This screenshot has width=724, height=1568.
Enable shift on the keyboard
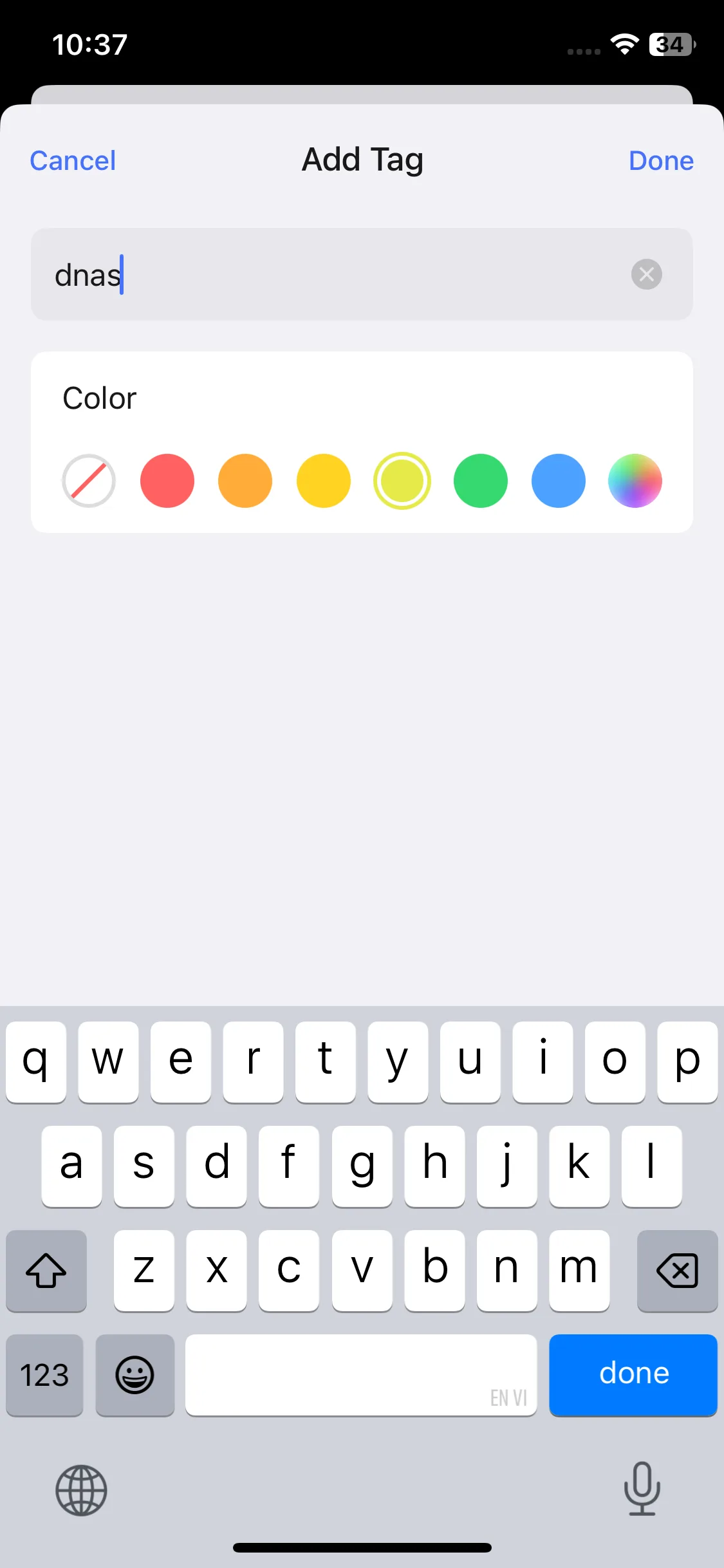click(46, 1271)
